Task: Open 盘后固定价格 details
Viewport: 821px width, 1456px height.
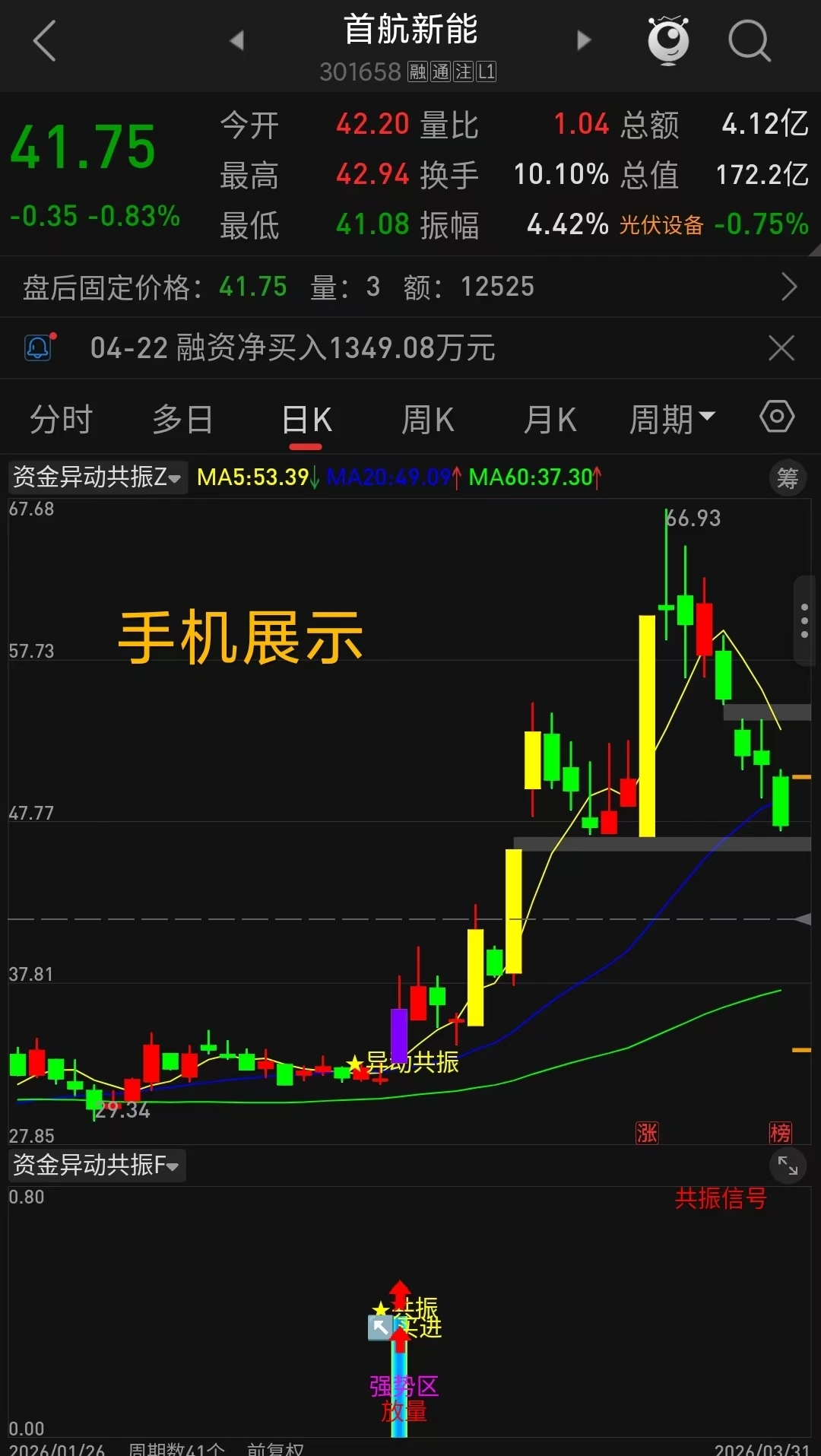Action: [x=788, y=287]
